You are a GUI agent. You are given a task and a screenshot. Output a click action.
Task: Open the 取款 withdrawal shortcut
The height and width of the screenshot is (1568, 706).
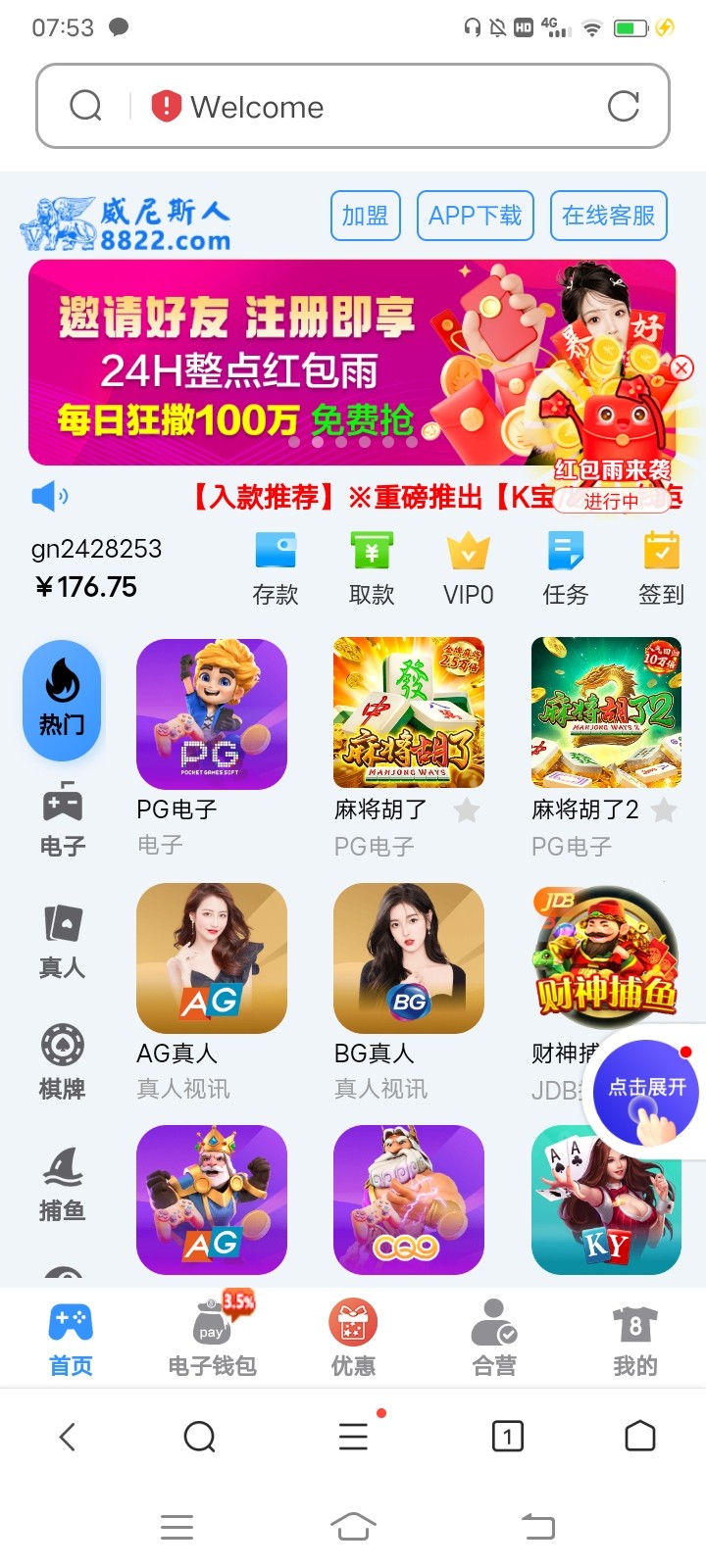[x=372, y=568]
